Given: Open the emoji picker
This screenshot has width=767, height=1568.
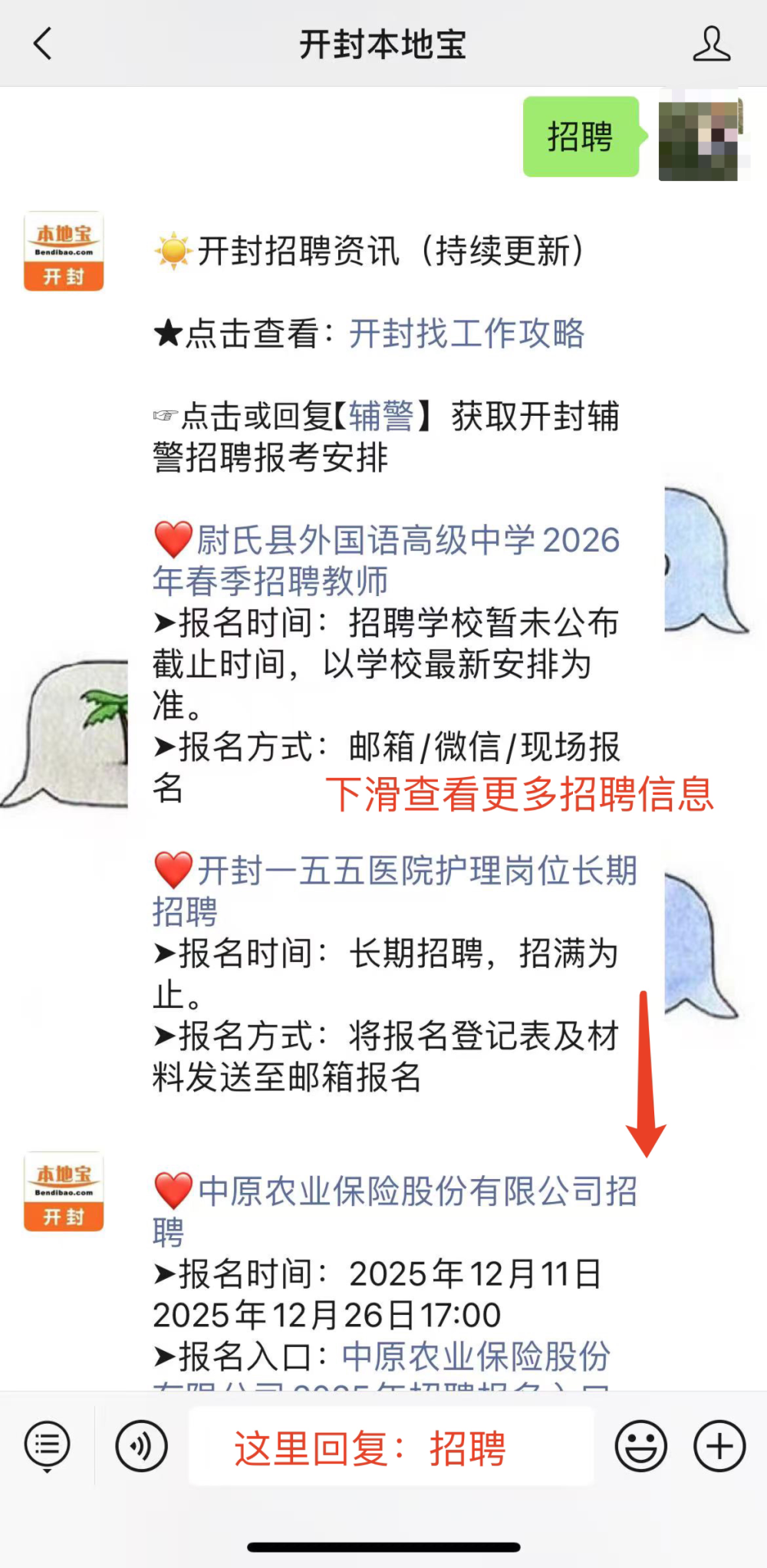Looking at the screenshot, I should point(642,1445).
